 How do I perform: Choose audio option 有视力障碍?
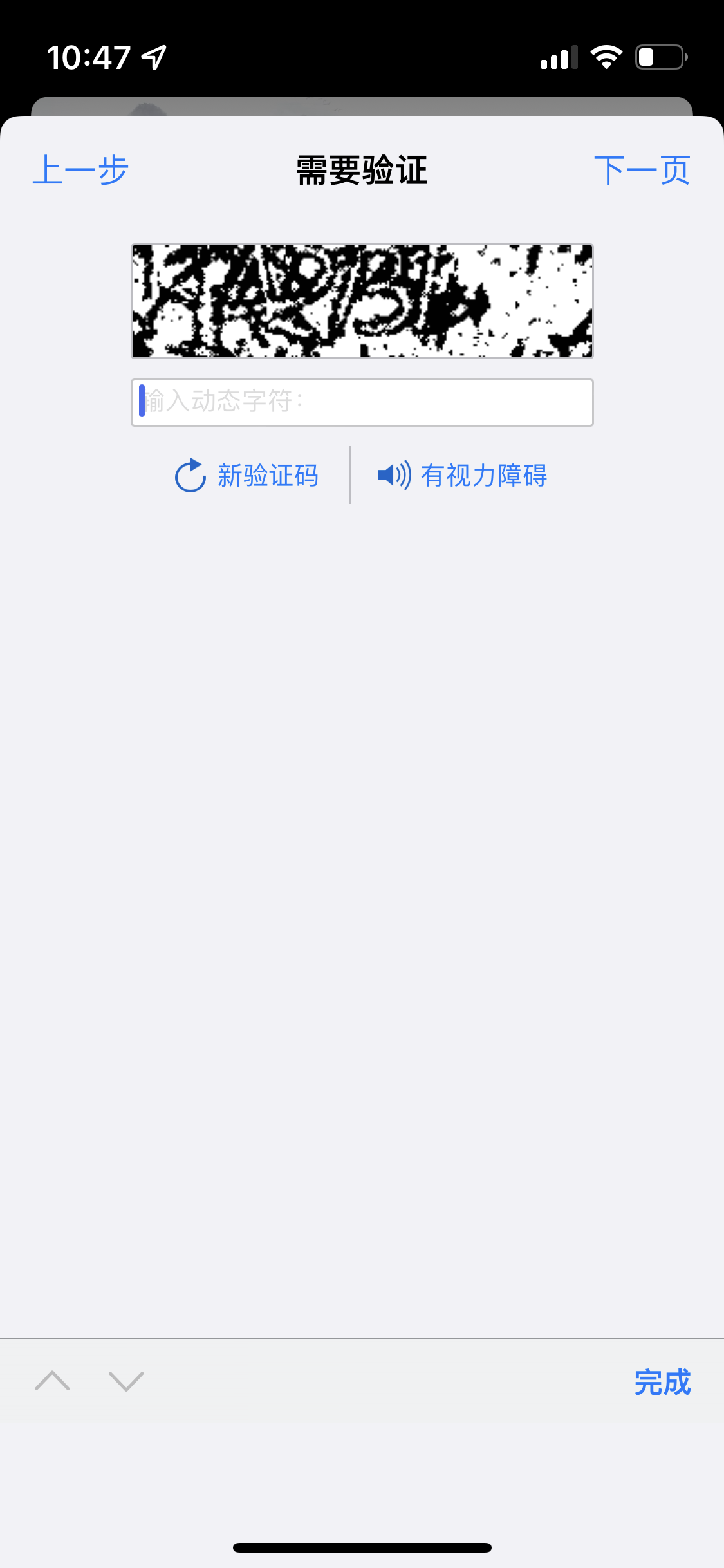tap(463, 476)
